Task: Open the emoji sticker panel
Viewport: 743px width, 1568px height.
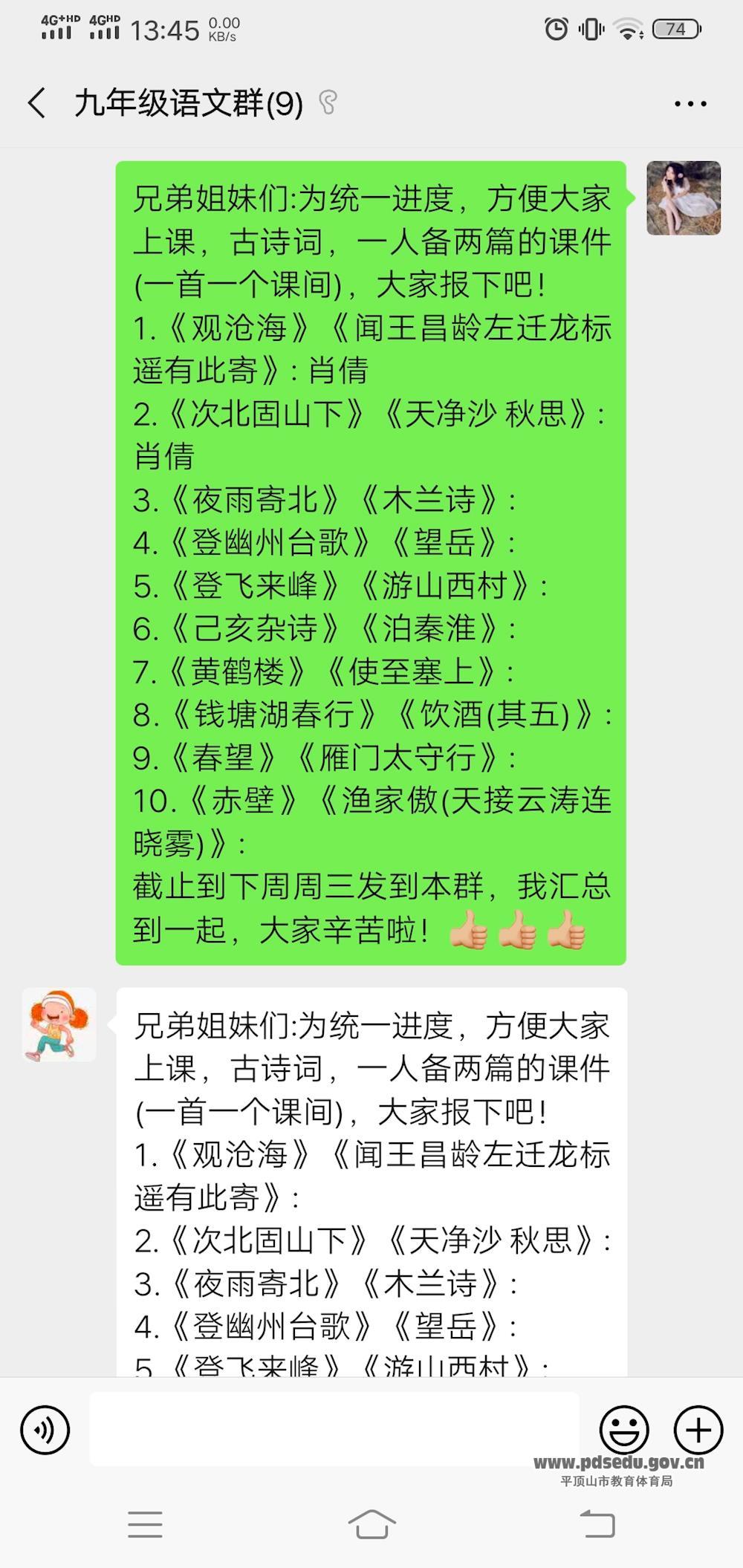Action: [624, 1430]
